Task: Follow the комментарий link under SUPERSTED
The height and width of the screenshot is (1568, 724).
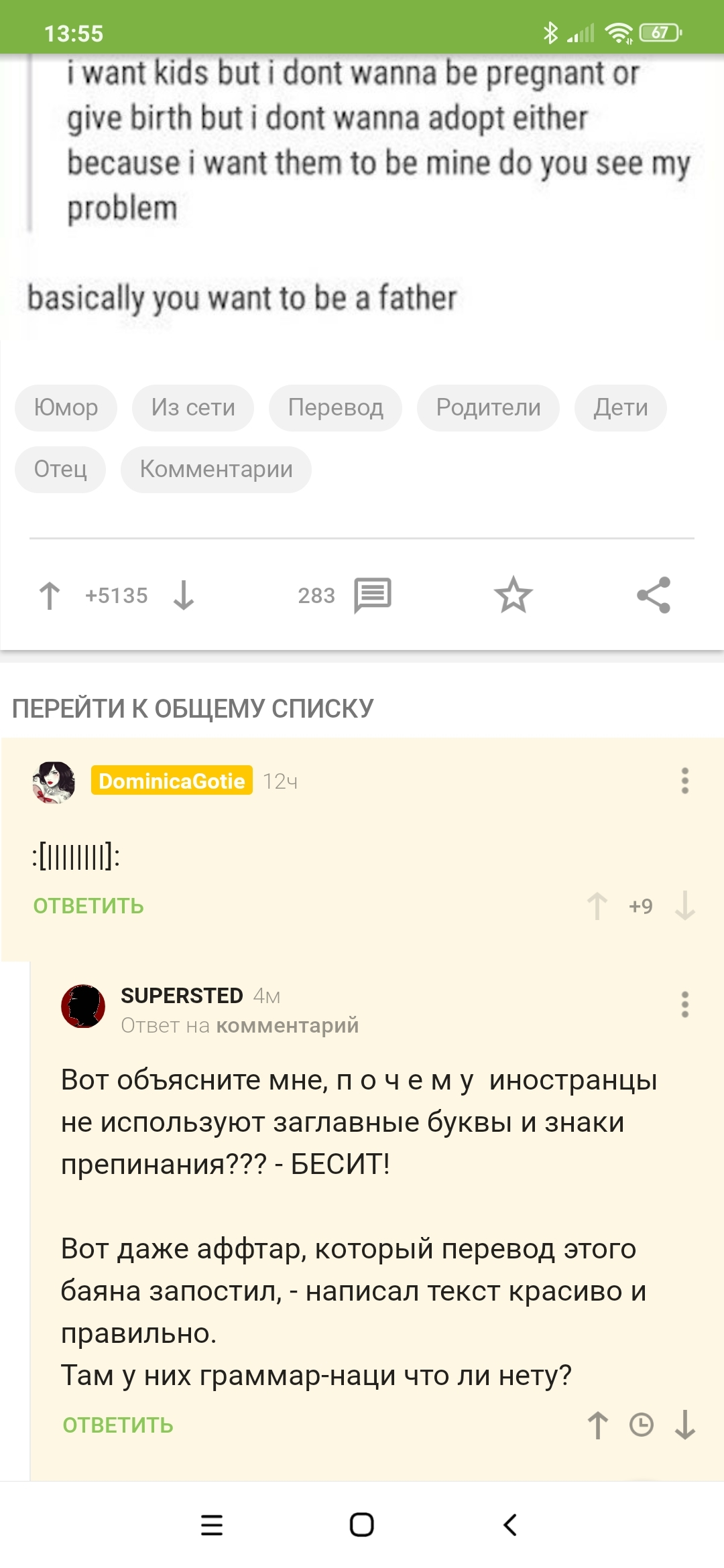Action: [x=288, y=1025]
